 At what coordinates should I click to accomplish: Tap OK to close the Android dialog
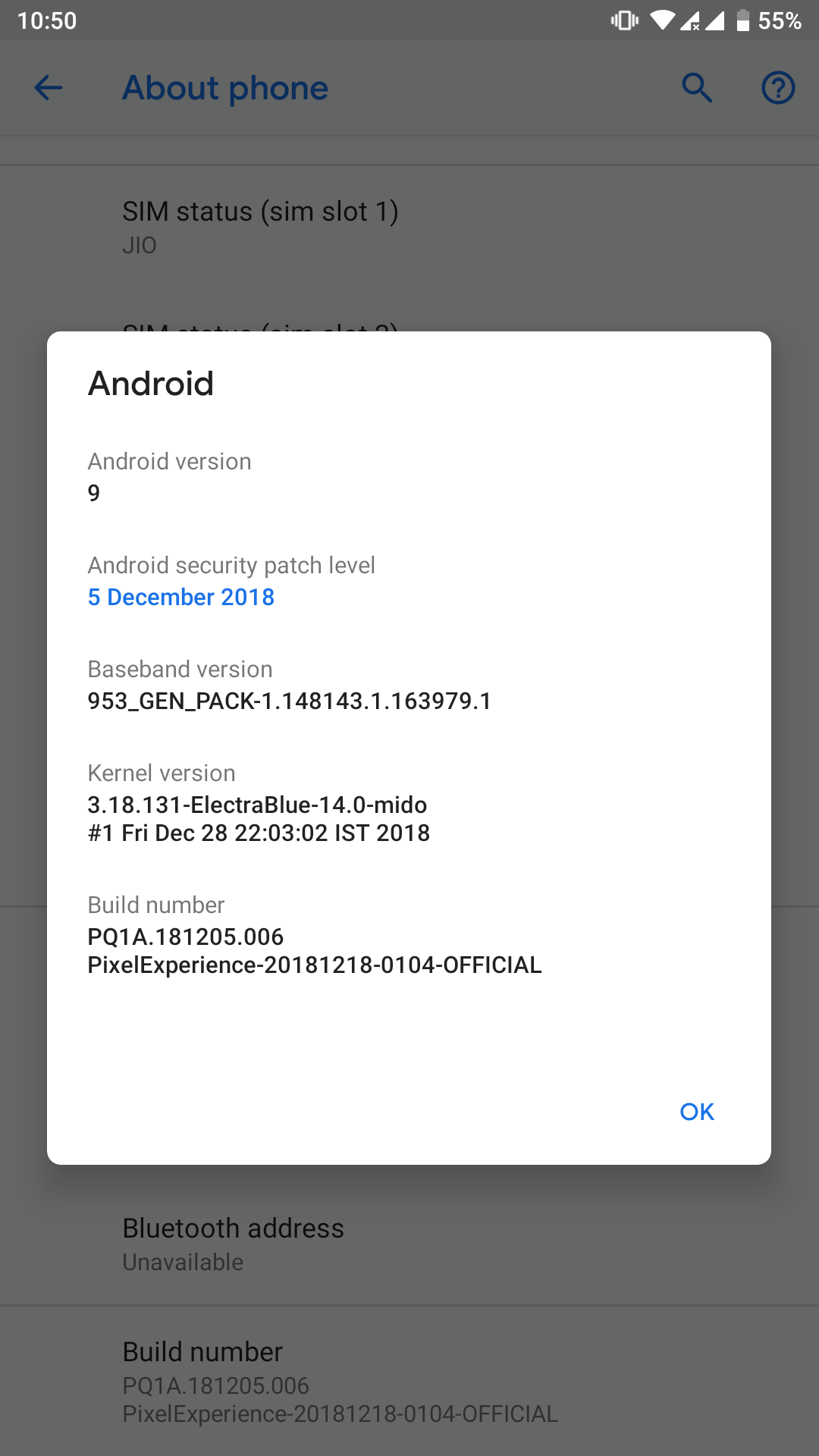(x=697, y=1112)
